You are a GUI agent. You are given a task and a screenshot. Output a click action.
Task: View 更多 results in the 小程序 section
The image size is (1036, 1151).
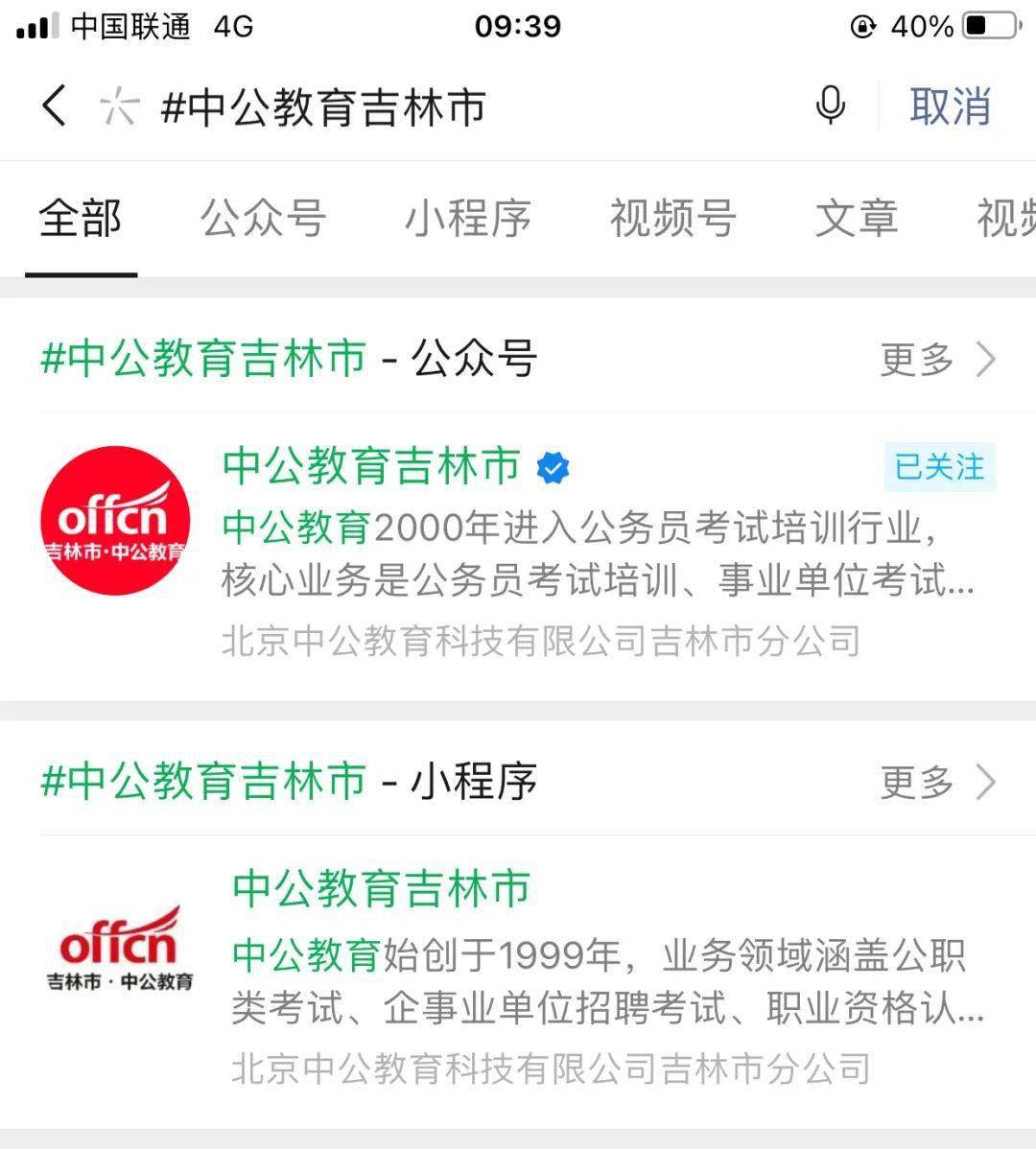coord(937,782)
